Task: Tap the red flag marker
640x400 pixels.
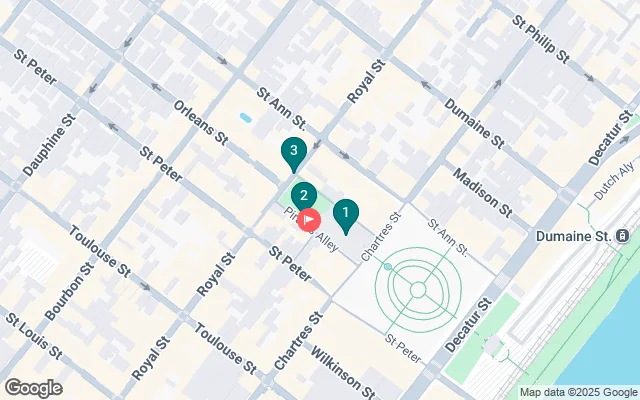Action: tap(310, 218)
